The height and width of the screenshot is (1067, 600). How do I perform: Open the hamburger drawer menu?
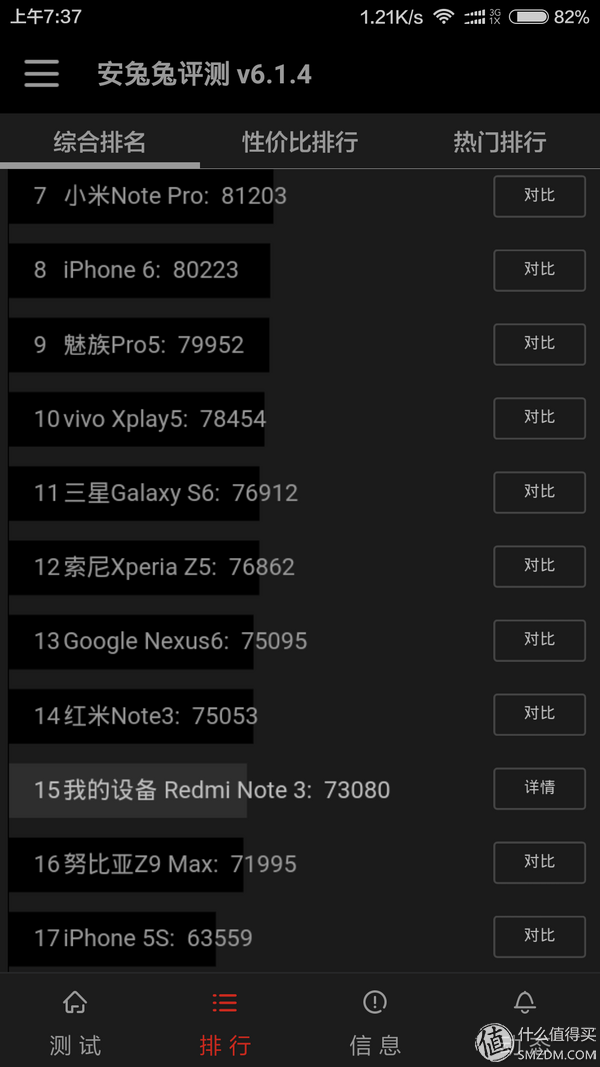click(x=41, y=73)
